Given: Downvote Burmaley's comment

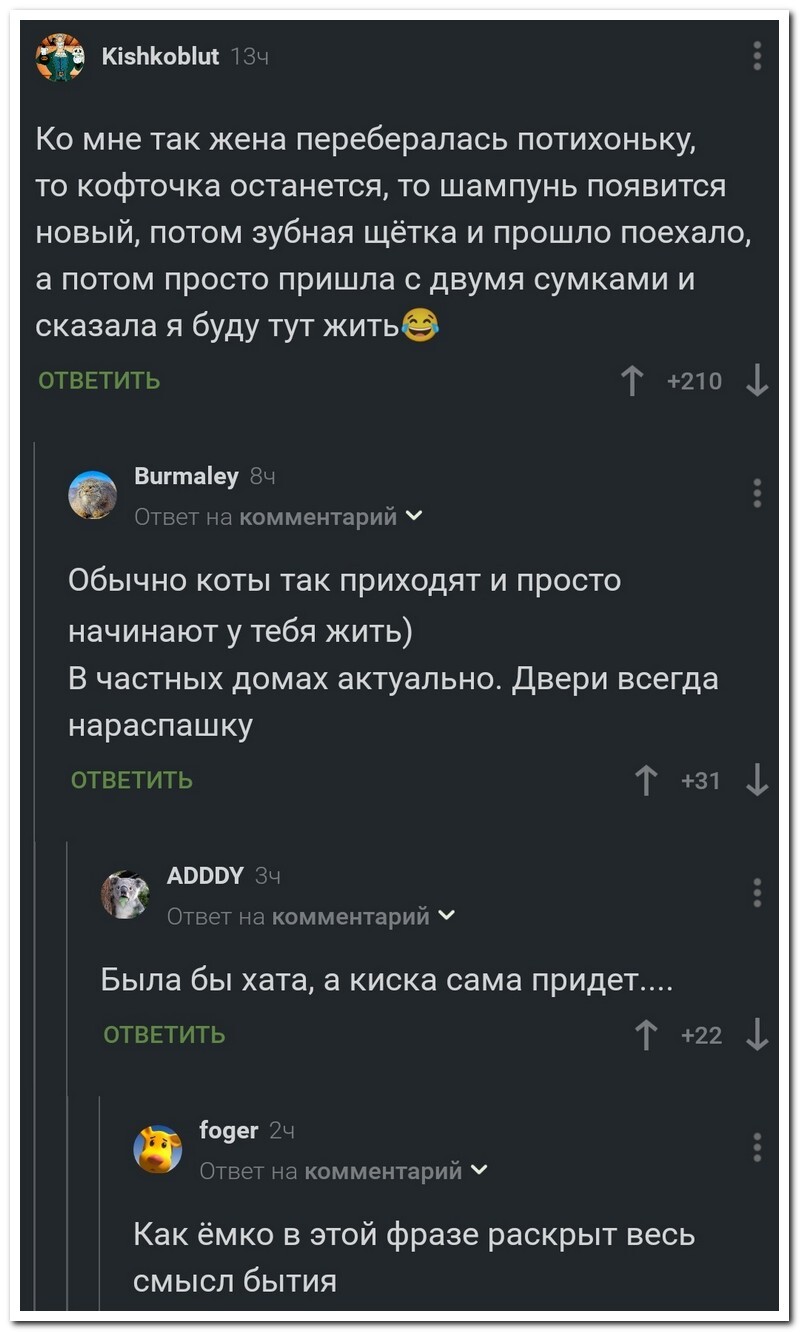Looking at the screenshot, I should 757,781.
